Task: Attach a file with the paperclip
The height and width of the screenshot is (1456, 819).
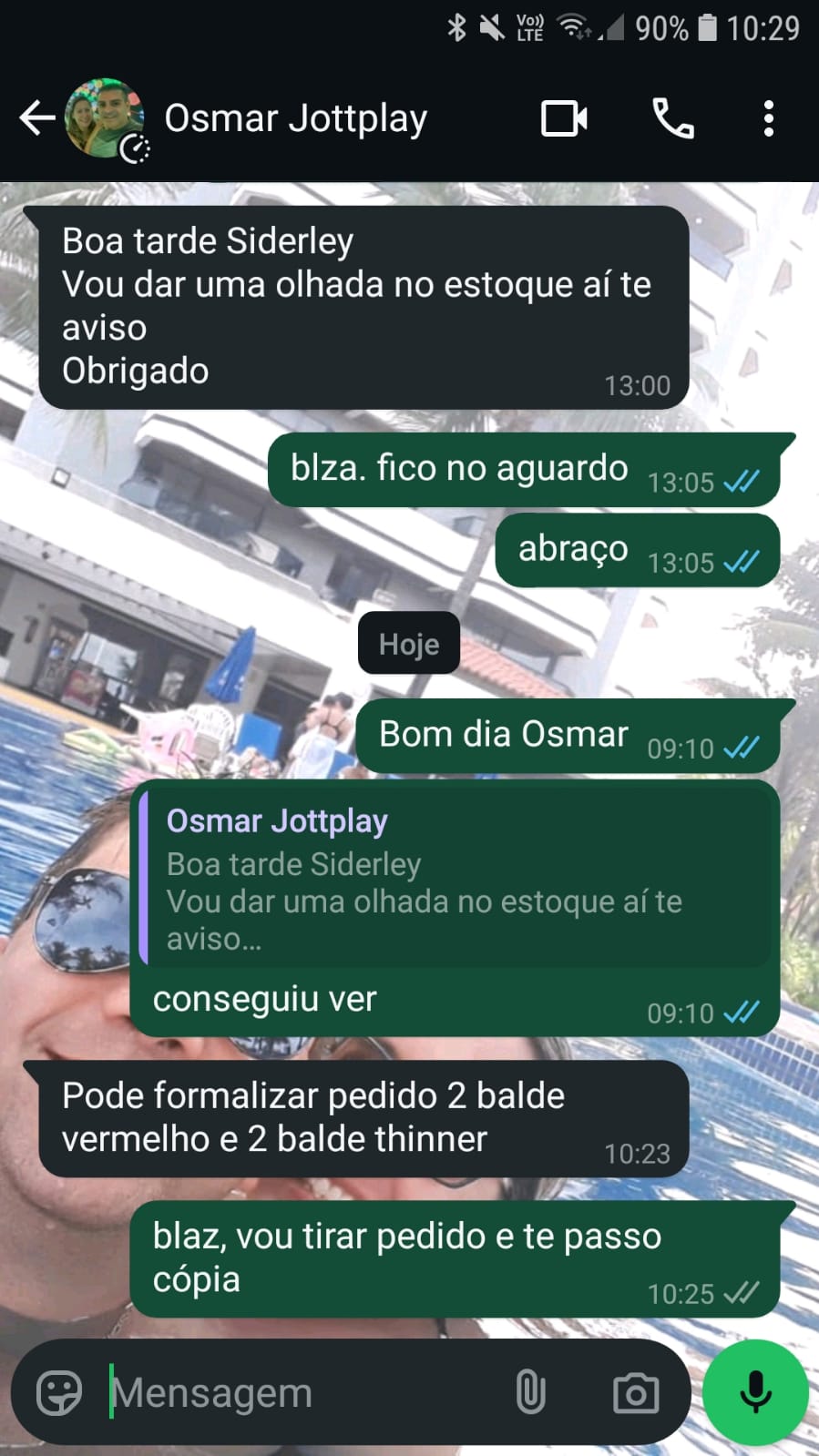Action: pyautogui.click(x=530, y=1392)
